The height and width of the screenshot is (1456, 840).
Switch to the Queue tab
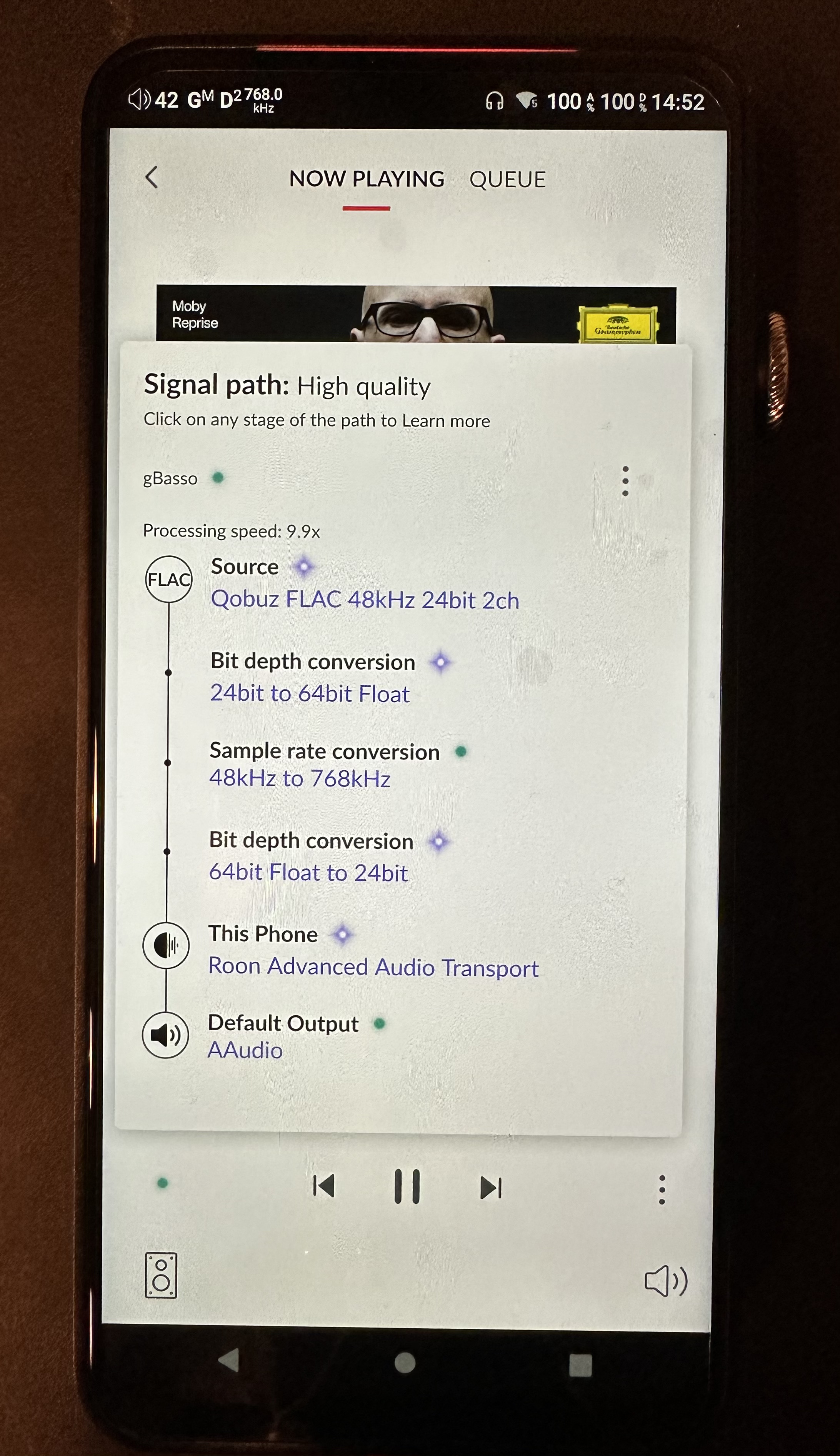[x=507, y=179]
